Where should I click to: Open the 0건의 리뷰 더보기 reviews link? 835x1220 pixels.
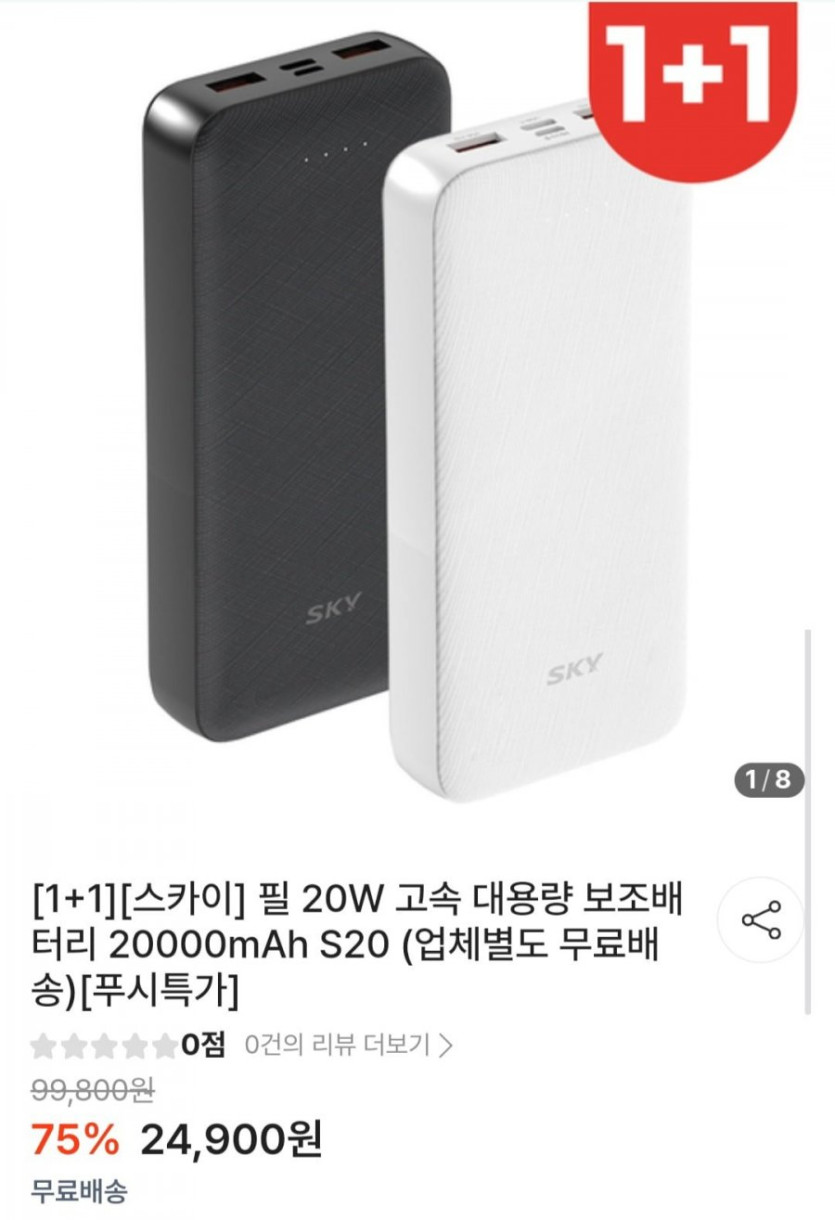point(349,1046)
